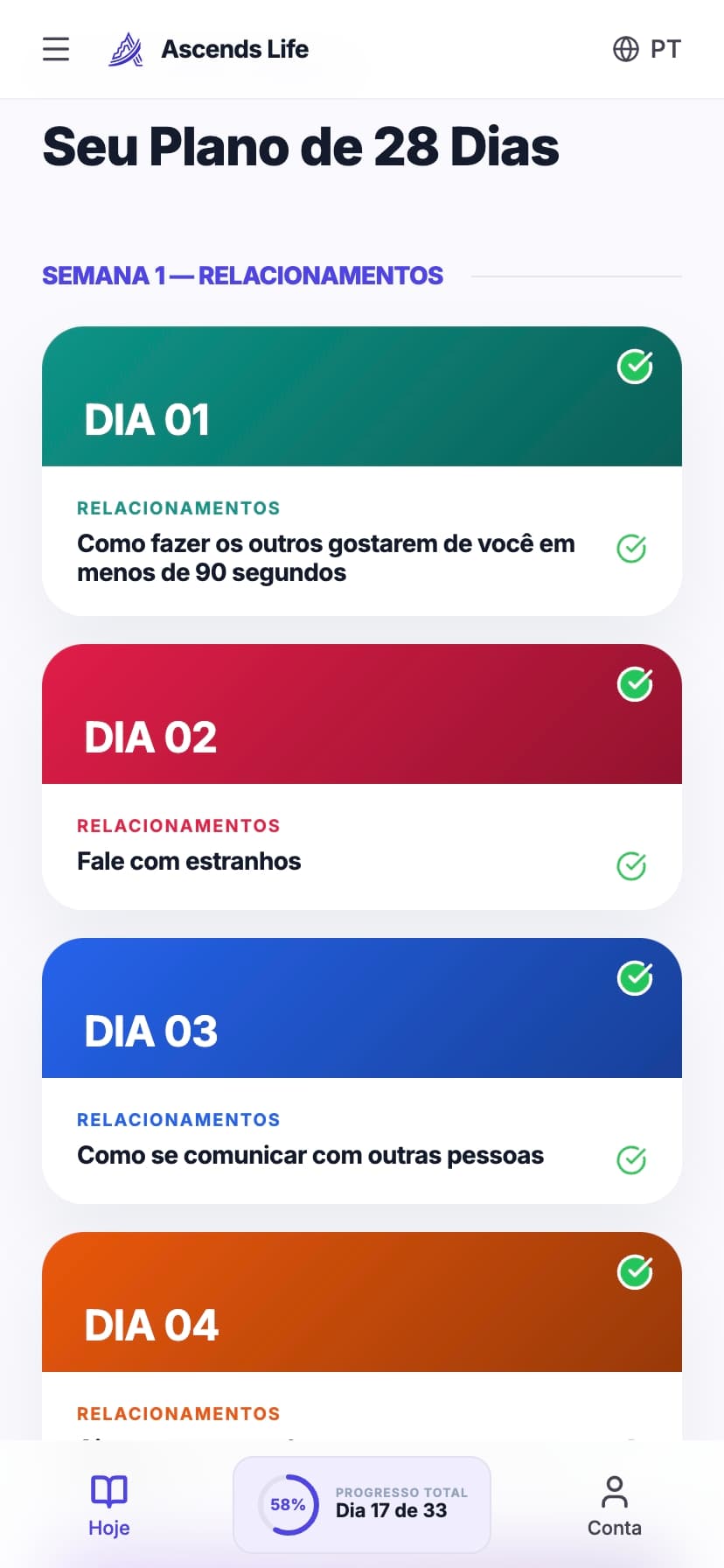724x1568 pixels.
Task: Open the DIA 01 card
Action: (361, 397)
